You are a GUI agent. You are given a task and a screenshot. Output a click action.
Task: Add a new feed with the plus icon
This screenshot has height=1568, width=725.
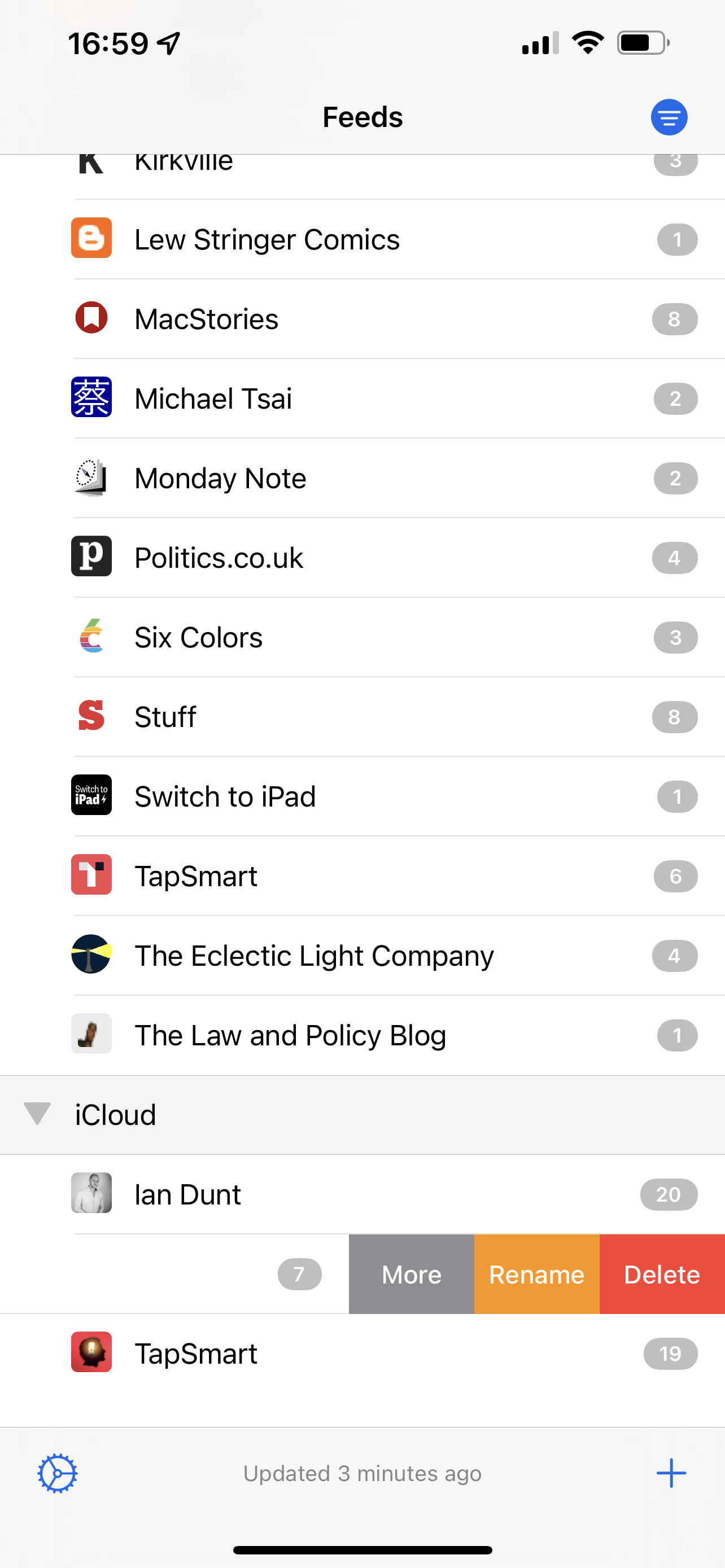pyautogui.click(x=671, y=1473)
